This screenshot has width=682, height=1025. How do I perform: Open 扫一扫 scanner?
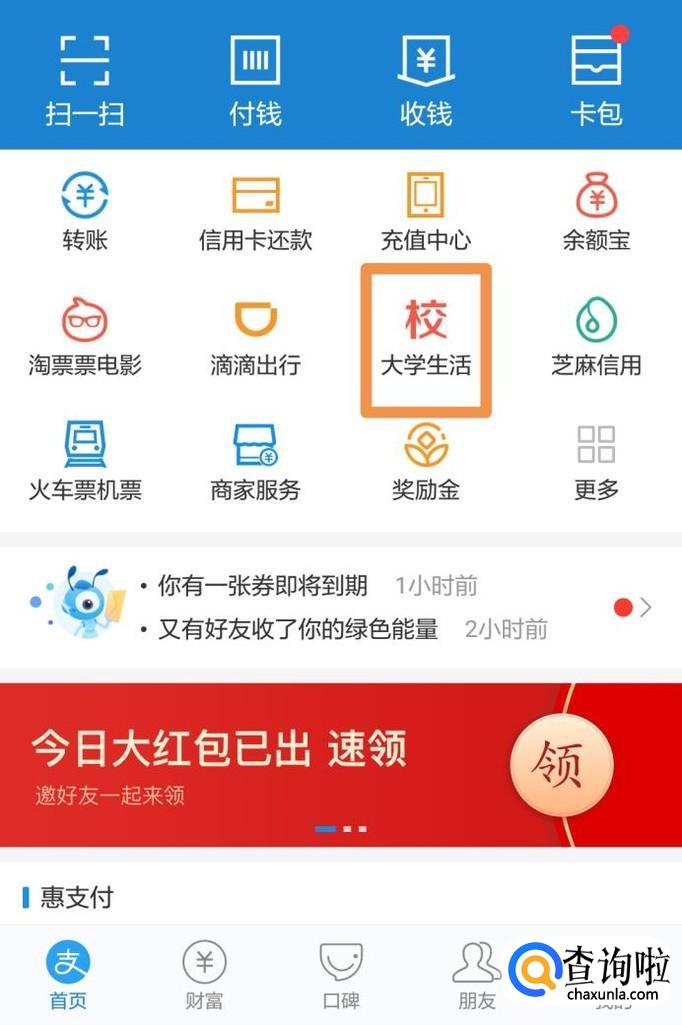[85, 78]
